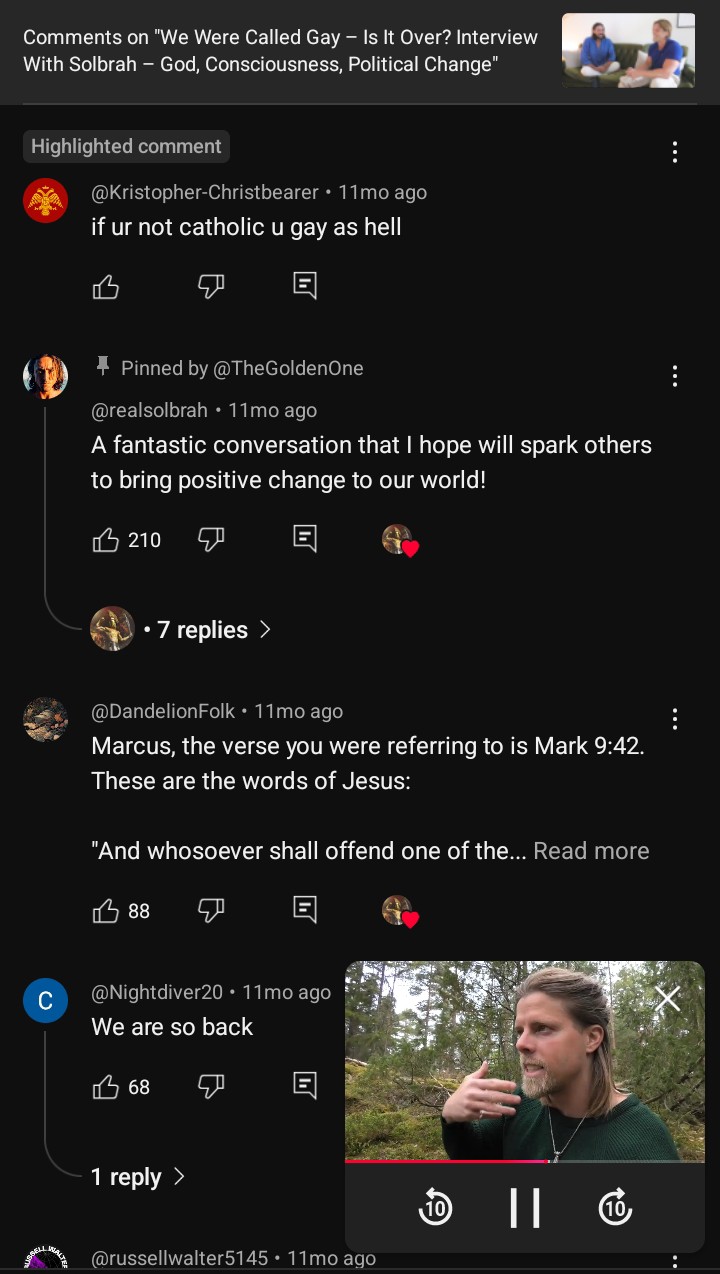Viewport: 720px width, 1274px height.
Task: Rewind the video 10 seconds
Action: (x=435, y=1208)
